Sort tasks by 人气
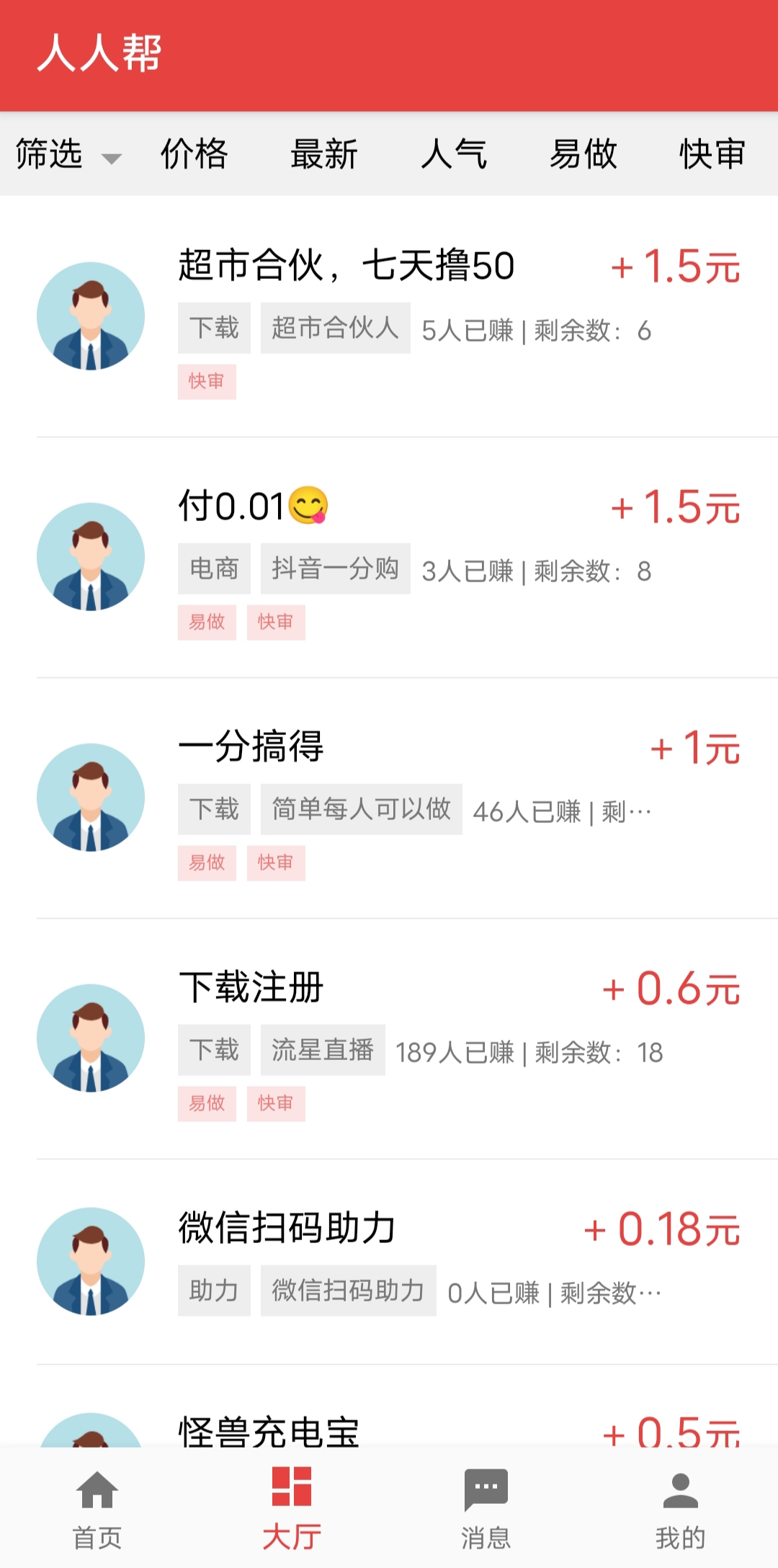Screen dimensions: 778x1568 pyautogui.click(x=454, y=154)
